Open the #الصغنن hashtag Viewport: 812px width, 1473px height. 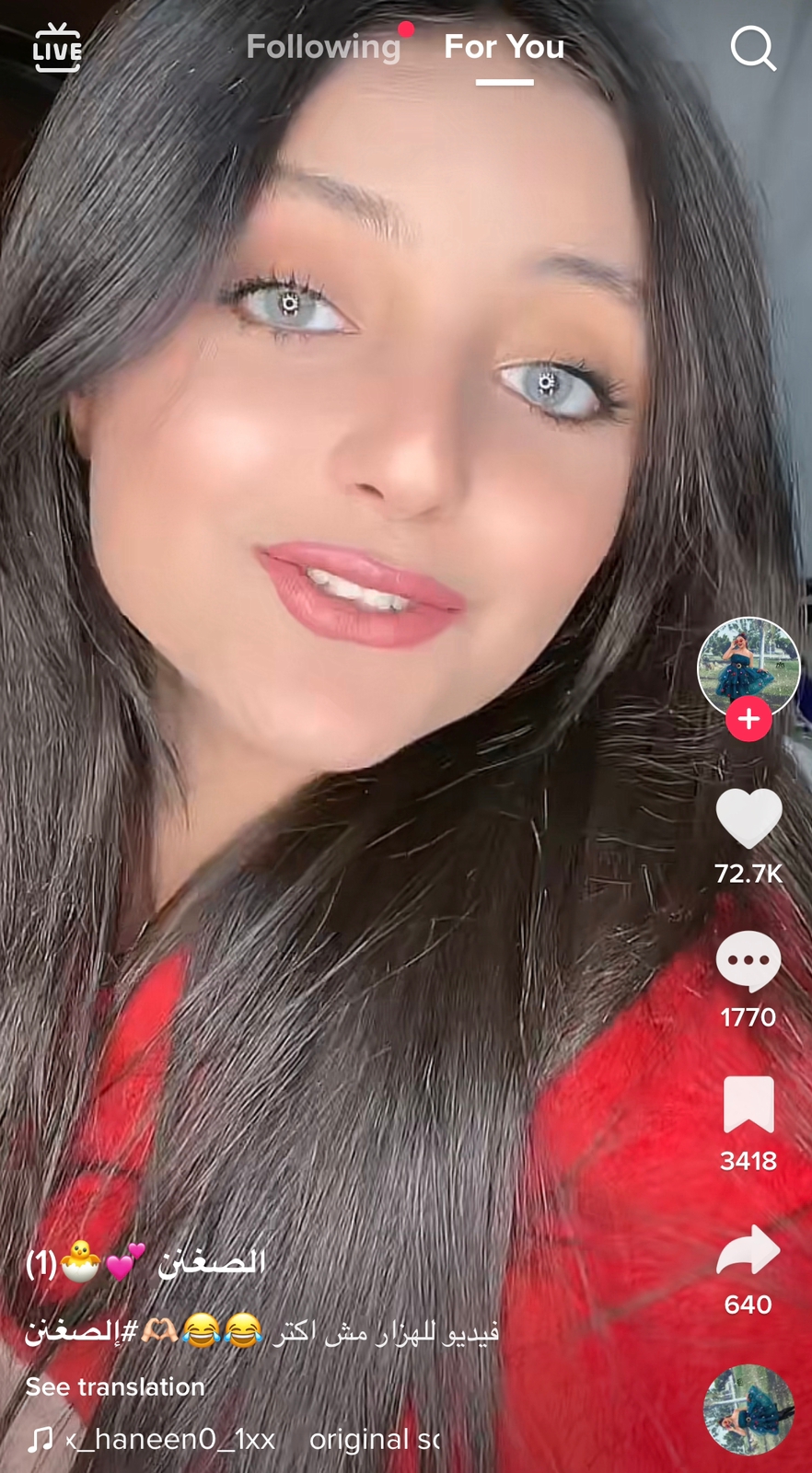click(x=81, y=1331)
